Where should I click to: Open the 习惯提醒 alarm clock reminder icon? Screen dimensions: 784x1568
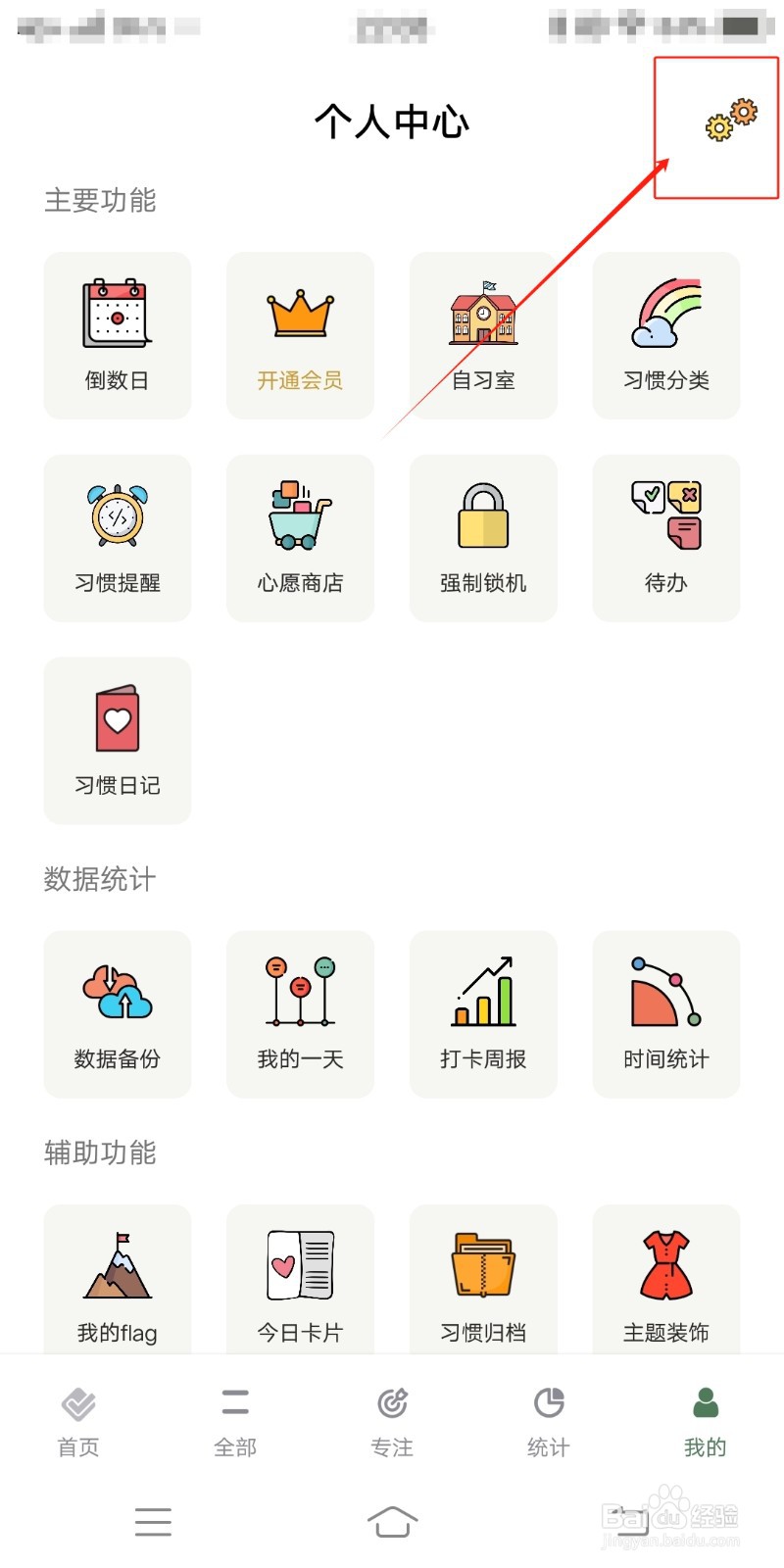[x=117, y=537]
